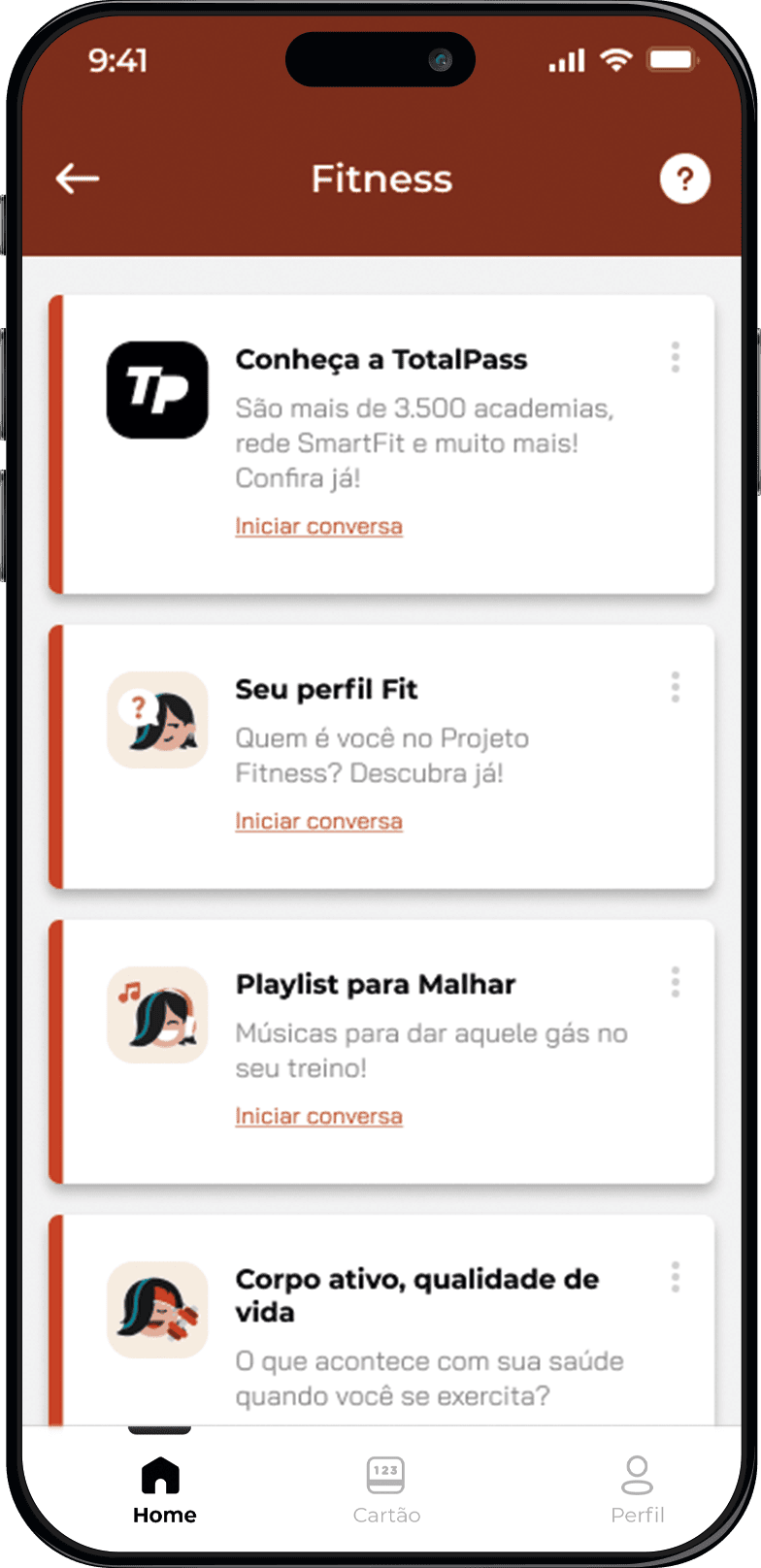Tap the Cartão card icon
Viewport: 761px width, 1568px height.
click(385, 1472)
